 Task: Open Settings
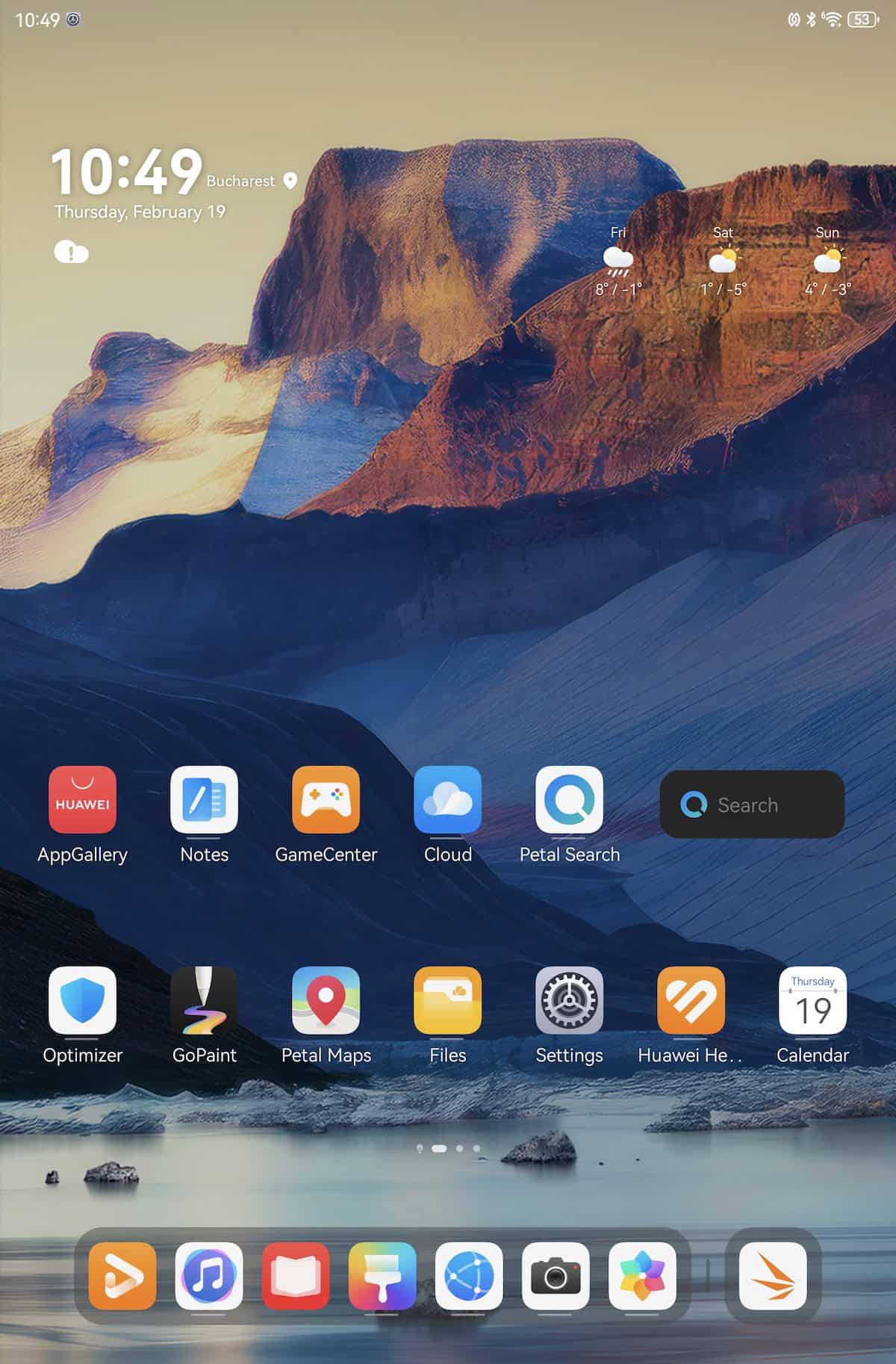click(x=569, y=1000)
